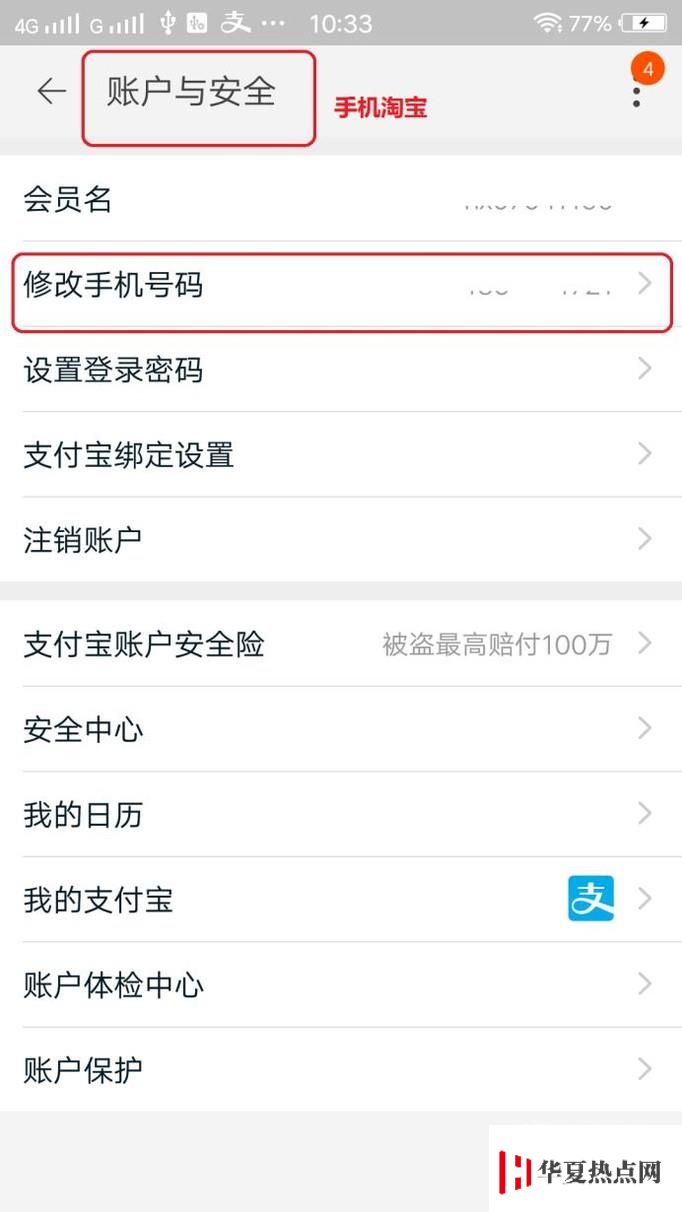The height and width of the screenshot is (1212, 682).
Task: Go back using the arrow icon
Action: tap(51, 92)
